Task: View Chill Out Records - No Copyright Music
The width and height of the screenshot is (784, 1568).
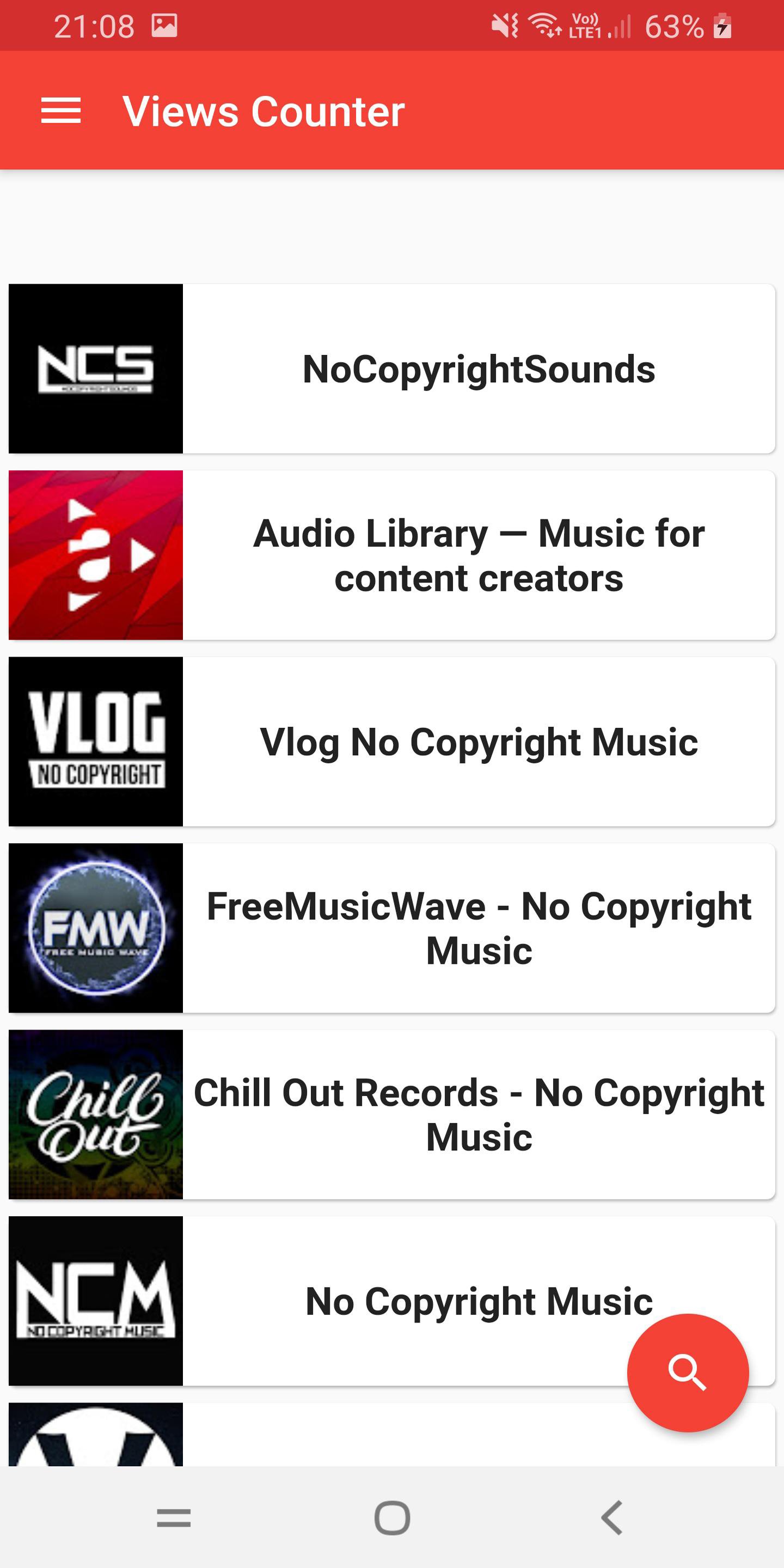Action: click(x=479, y=1114)
